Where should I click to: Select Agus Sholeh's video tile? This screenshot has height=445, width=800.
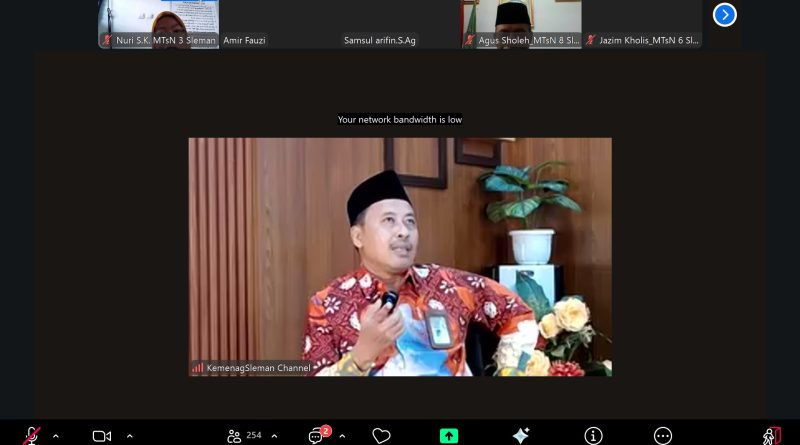point(521,22)
